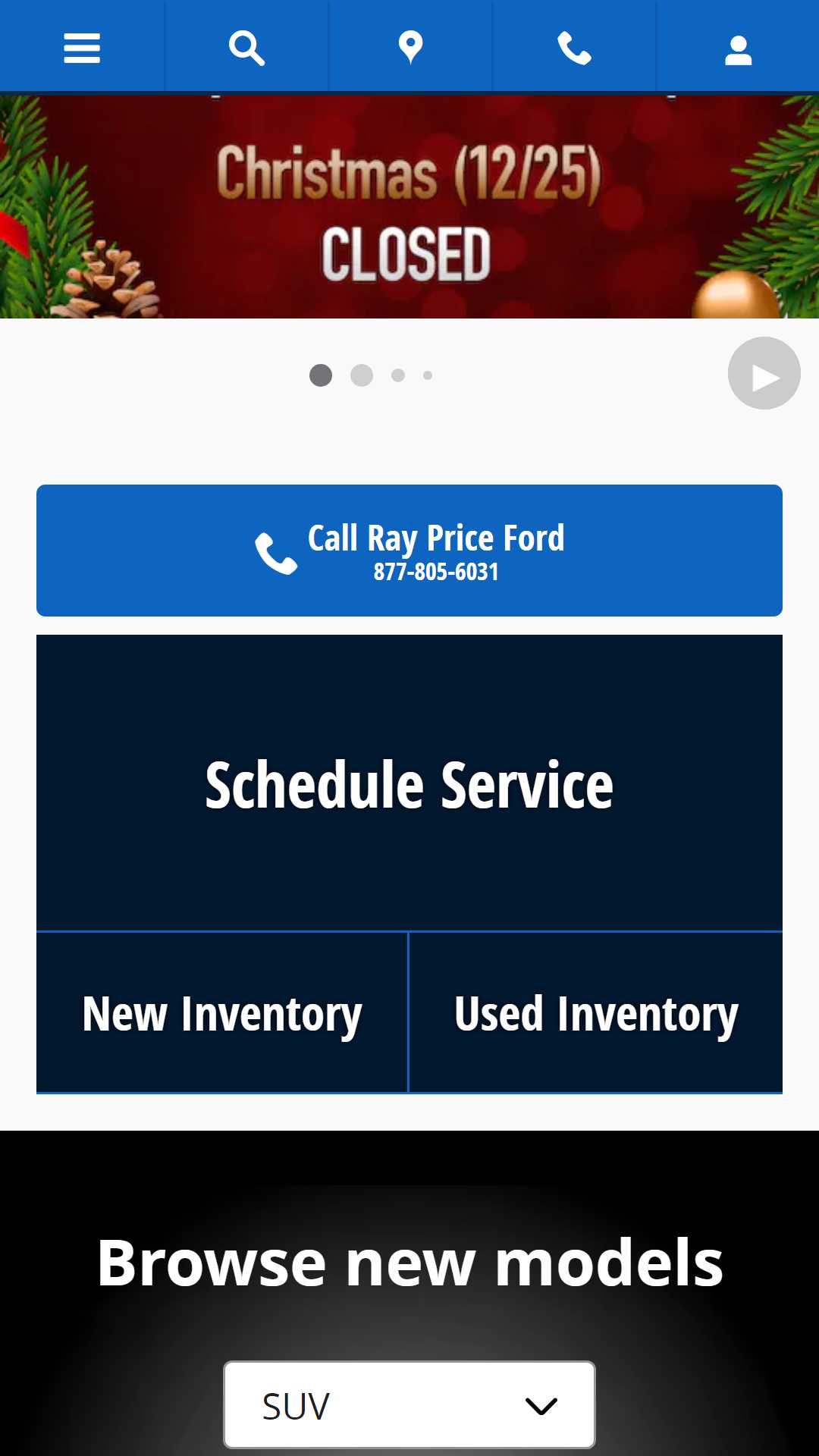Open Schedule Service

click(409, 783)
